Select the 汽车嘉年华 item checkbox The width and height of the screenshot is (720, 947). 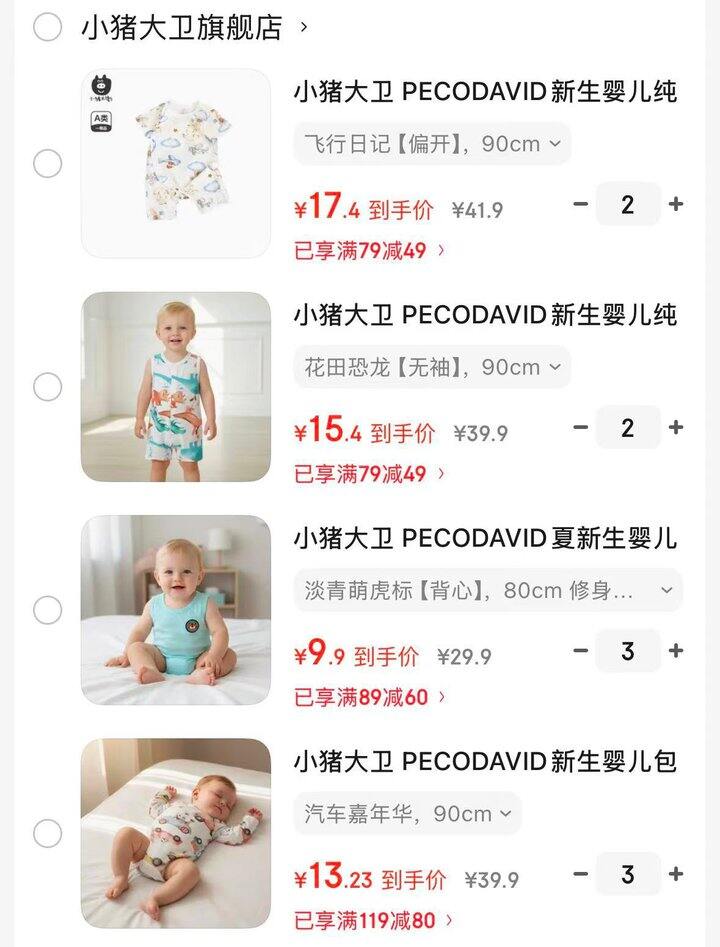[47, 833]
